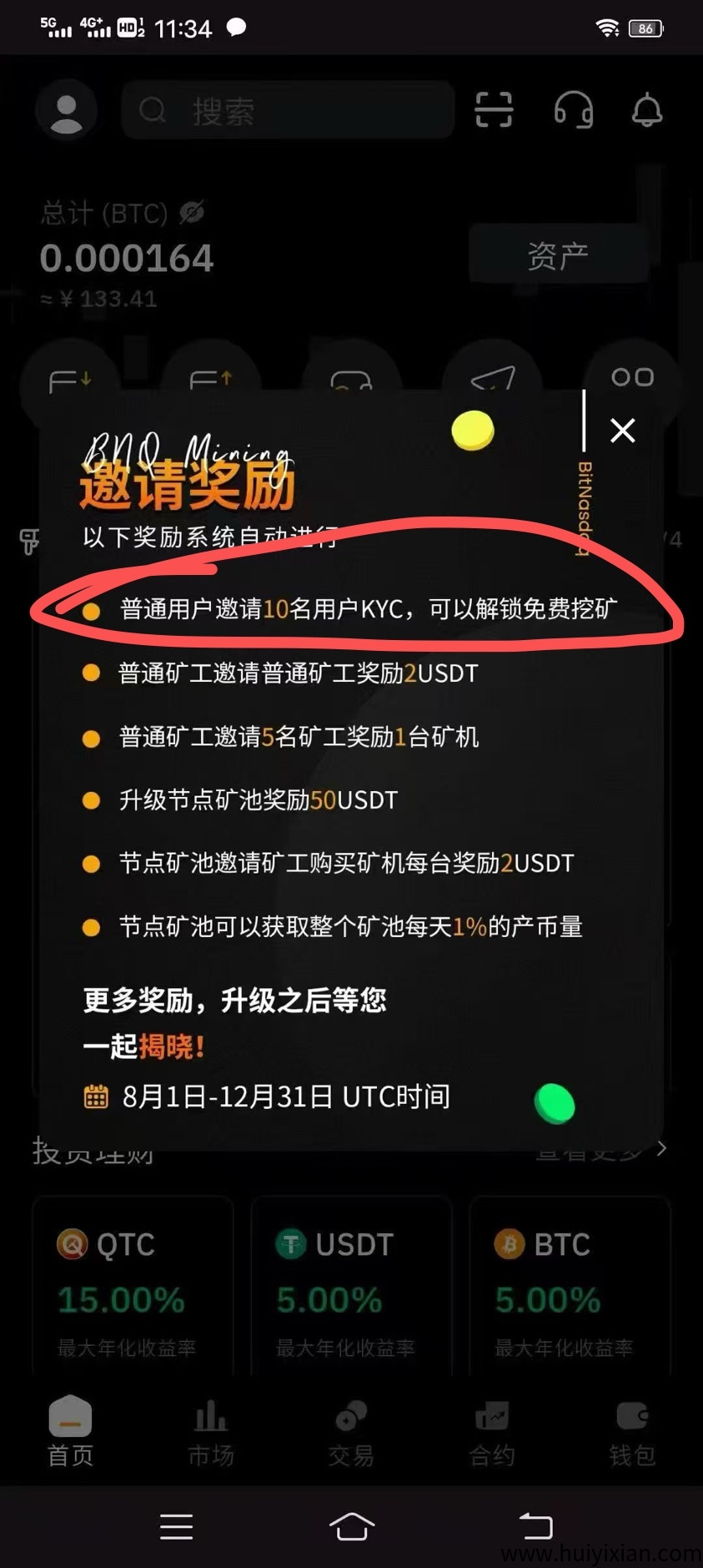Screen dimensions: 703x1568
Task: Close the 邀请奖励 rewards popup
Action: (622, 431)
